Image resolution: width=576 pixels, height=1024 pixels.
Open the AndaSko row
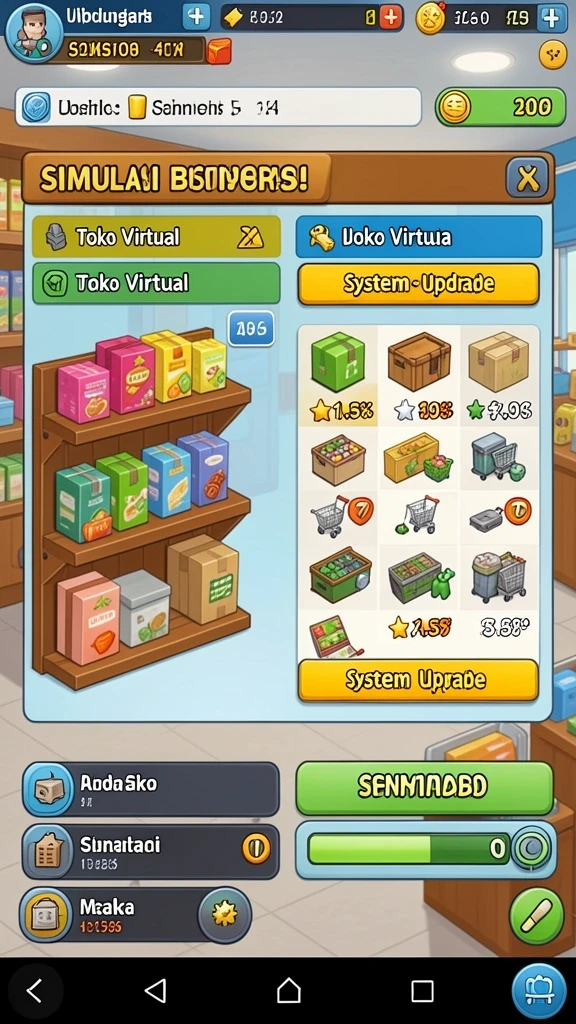[x=151, y=790]
